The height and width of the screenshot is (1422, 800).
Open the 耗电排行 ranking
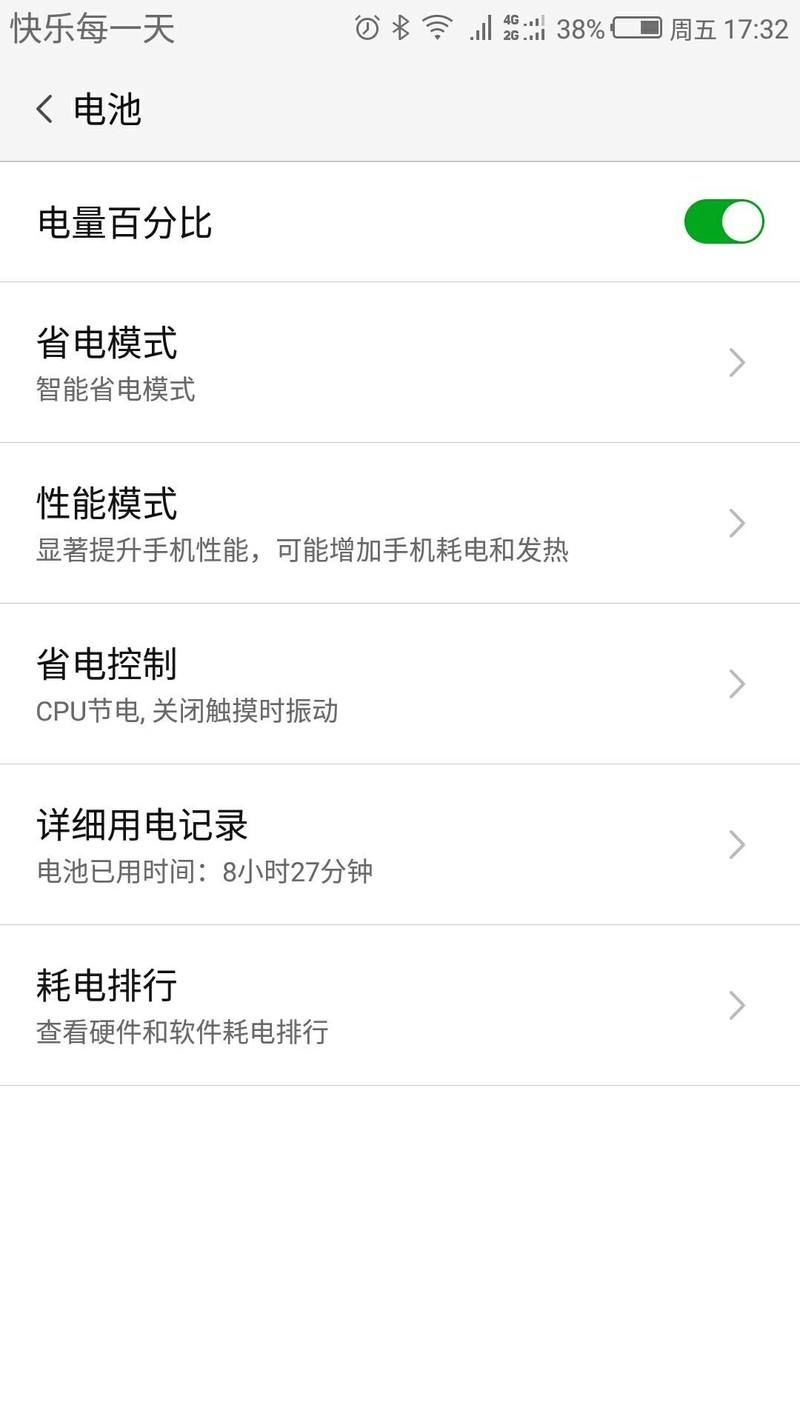[400, 1005]
